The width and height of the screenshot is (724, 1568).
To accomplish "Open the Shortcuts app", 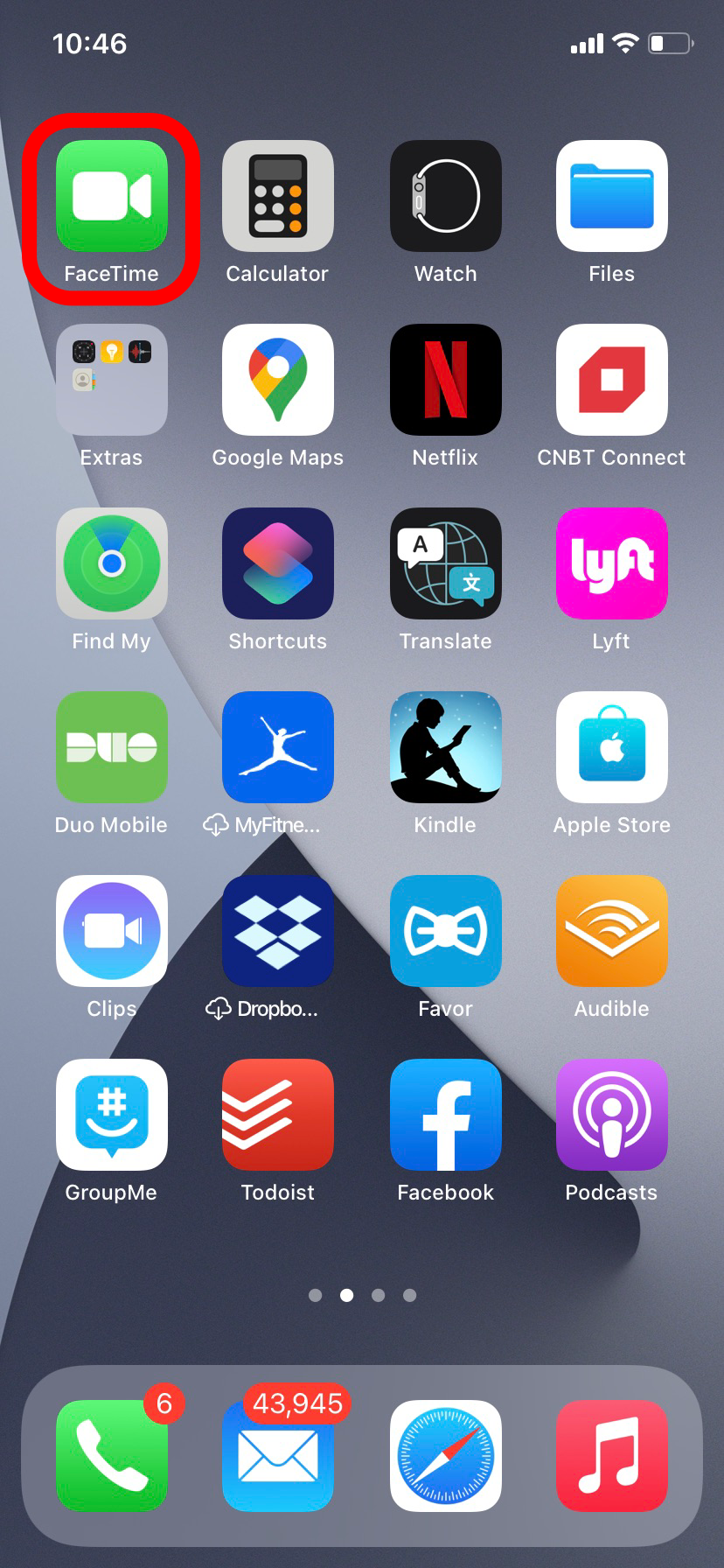I will (x=278, y=563).
